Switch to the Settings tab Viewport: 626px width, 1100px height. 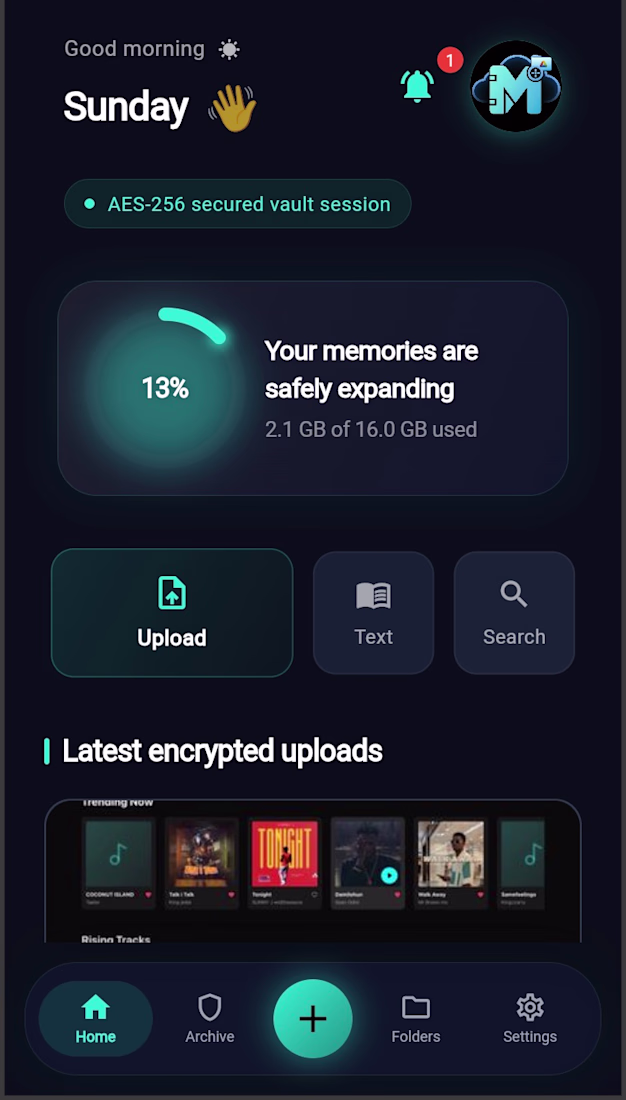coord(530,1019)
